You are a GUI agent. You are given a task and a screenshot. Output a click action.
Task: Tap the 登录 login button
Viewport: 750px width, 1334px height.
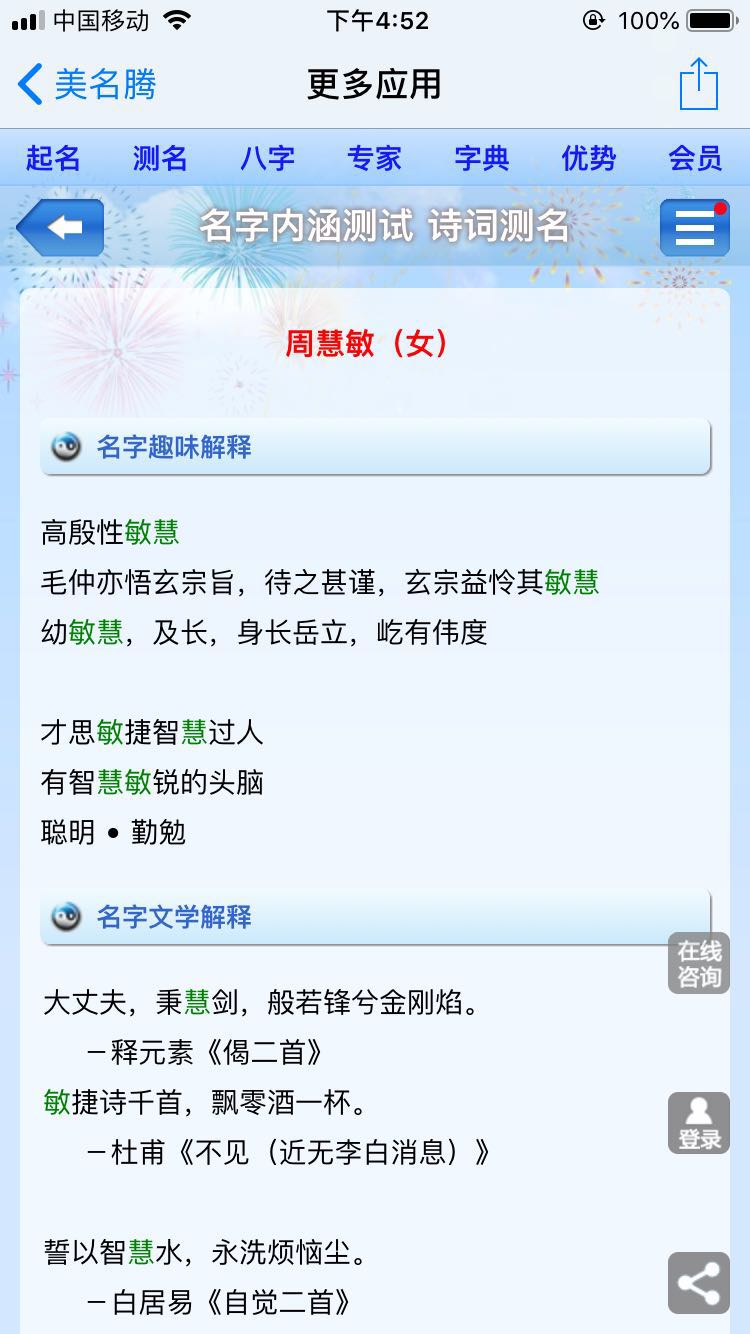click(699, 1123)
